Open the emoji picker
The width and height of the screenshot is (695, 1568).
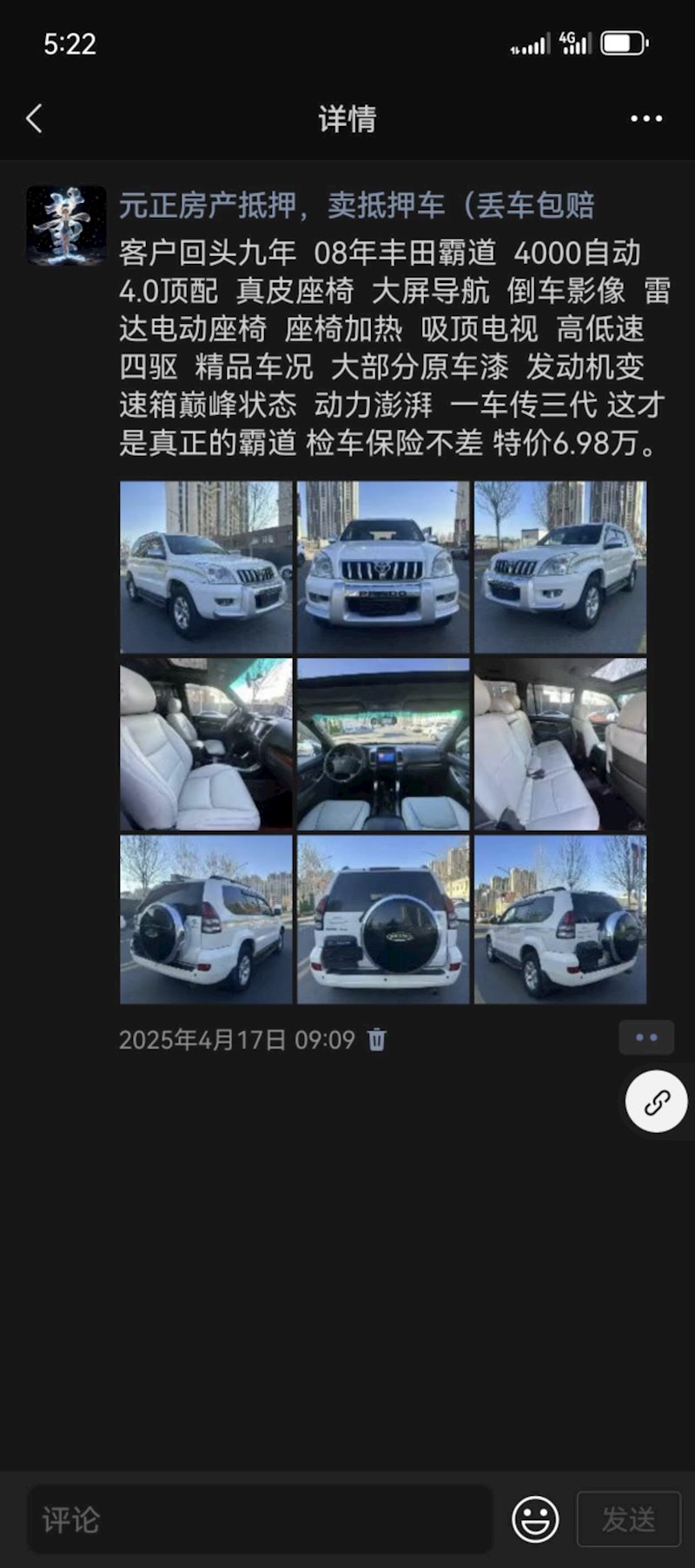[x=535, y=1519]
